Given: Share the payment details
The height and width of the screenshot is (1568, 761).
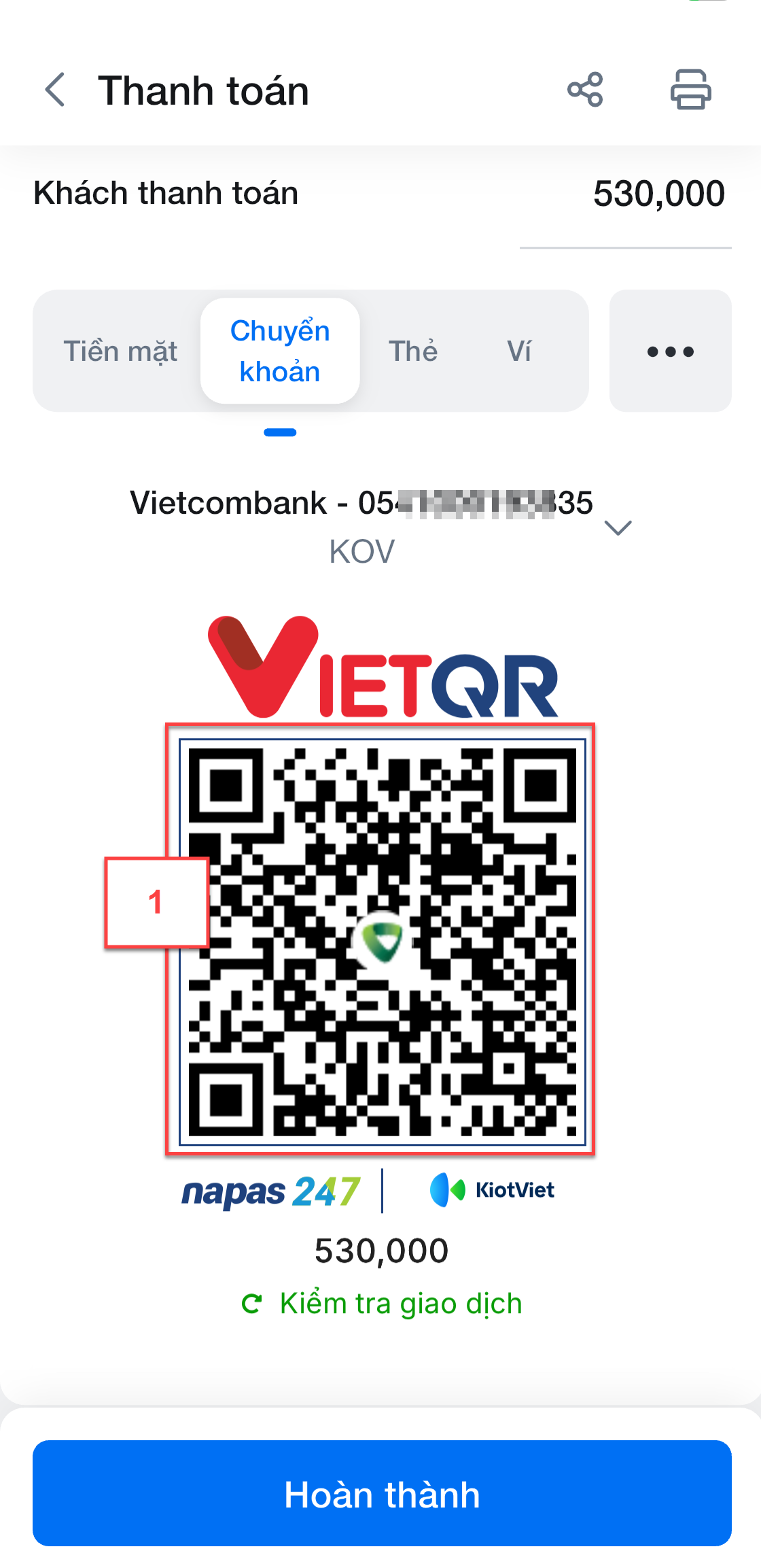Looking at the screenshot, I should tap(585, 90).
